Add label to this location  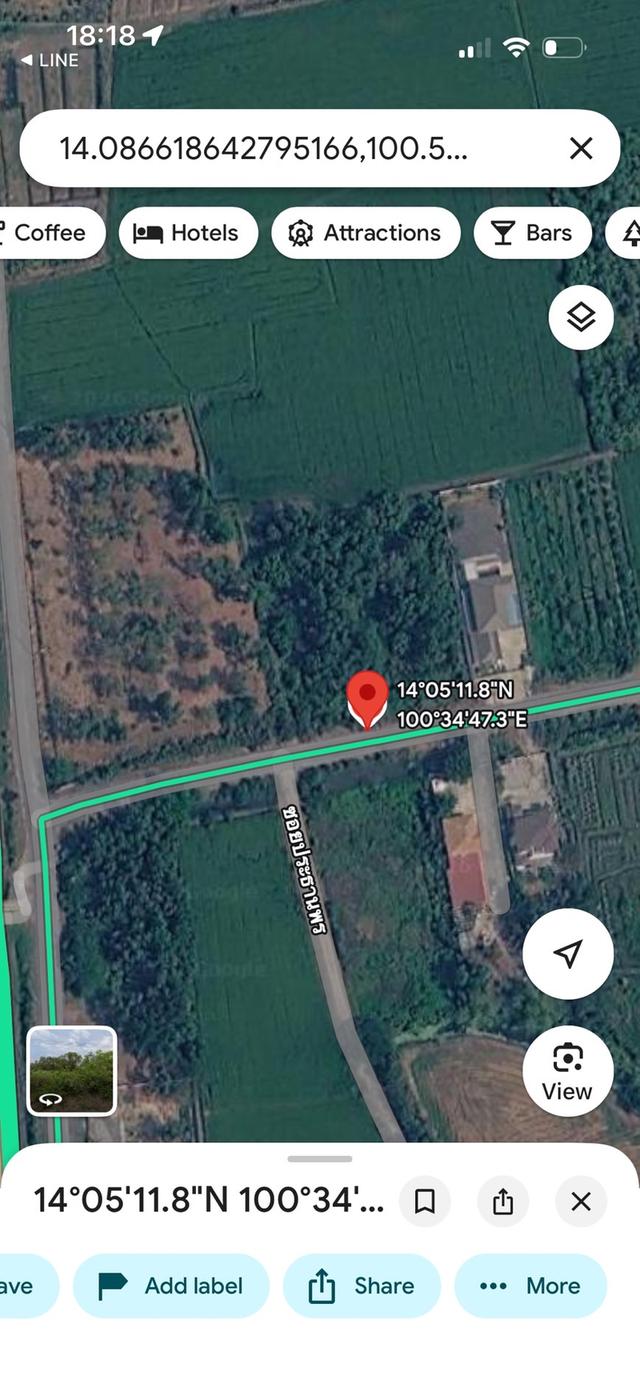(171, 1286)
